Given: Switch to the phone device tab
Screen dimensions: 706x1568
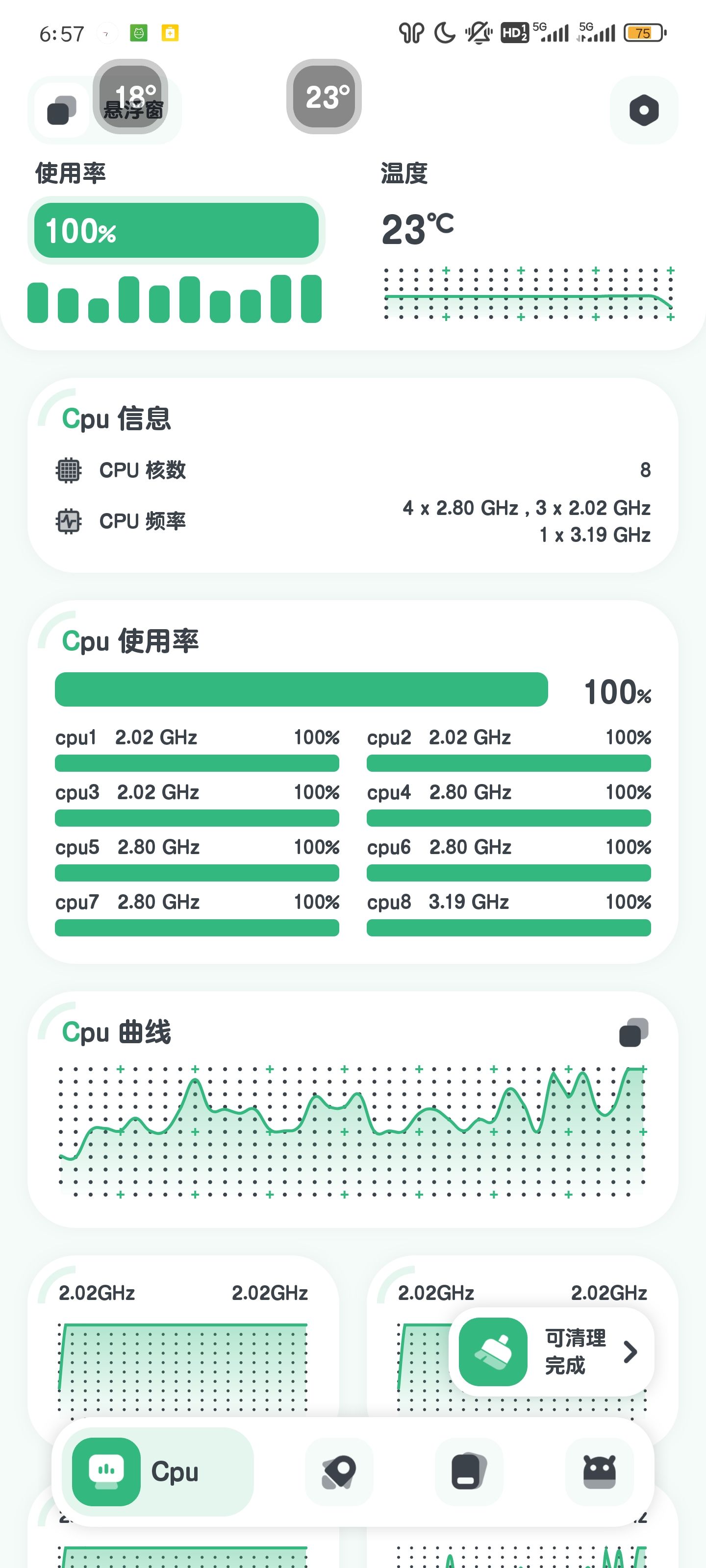Looking at the screenshot, I should click(469, 1472).
